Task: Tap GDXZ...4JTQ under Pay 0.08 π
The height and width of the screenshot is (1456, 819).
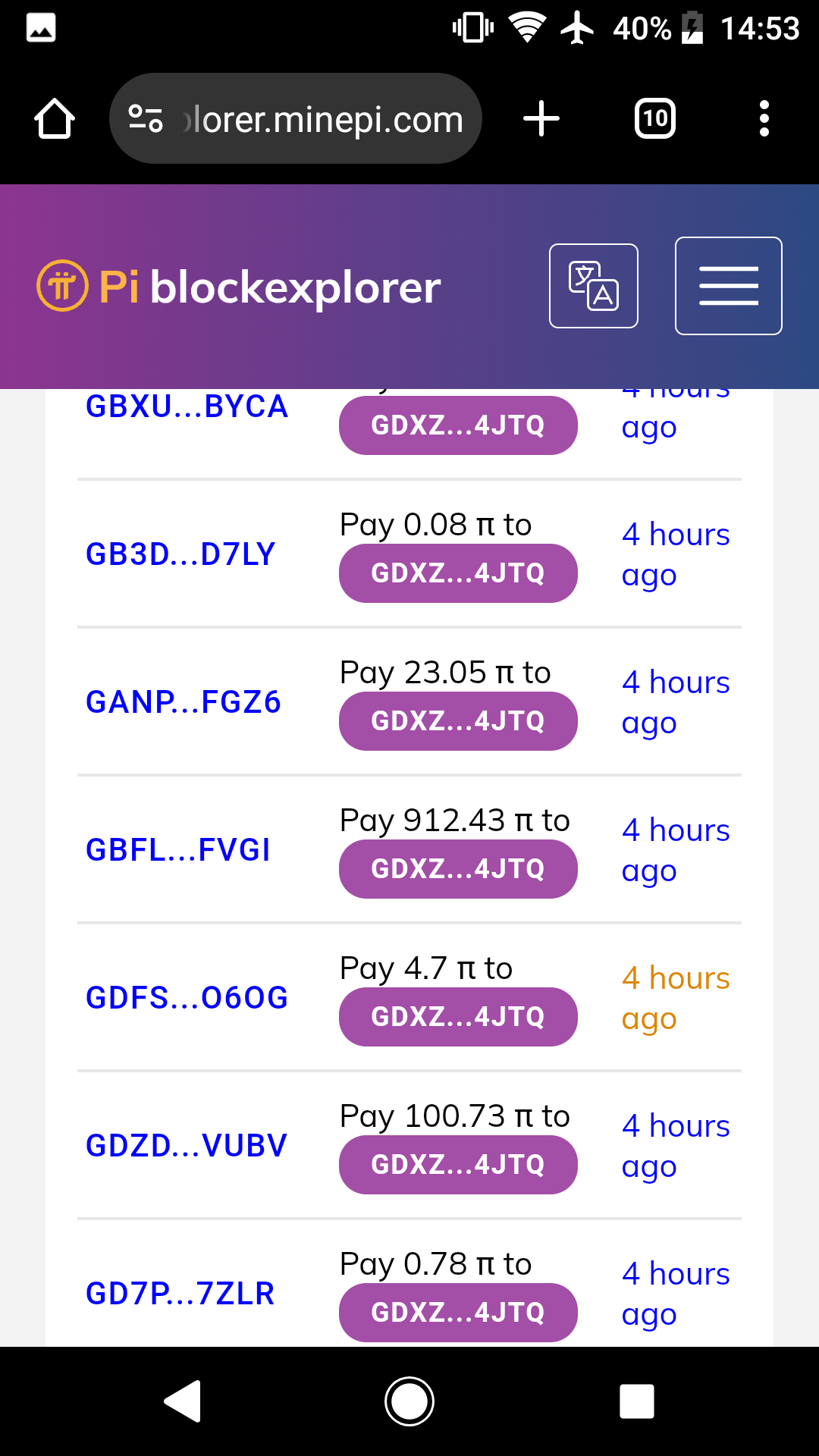Action: (458, 573)
